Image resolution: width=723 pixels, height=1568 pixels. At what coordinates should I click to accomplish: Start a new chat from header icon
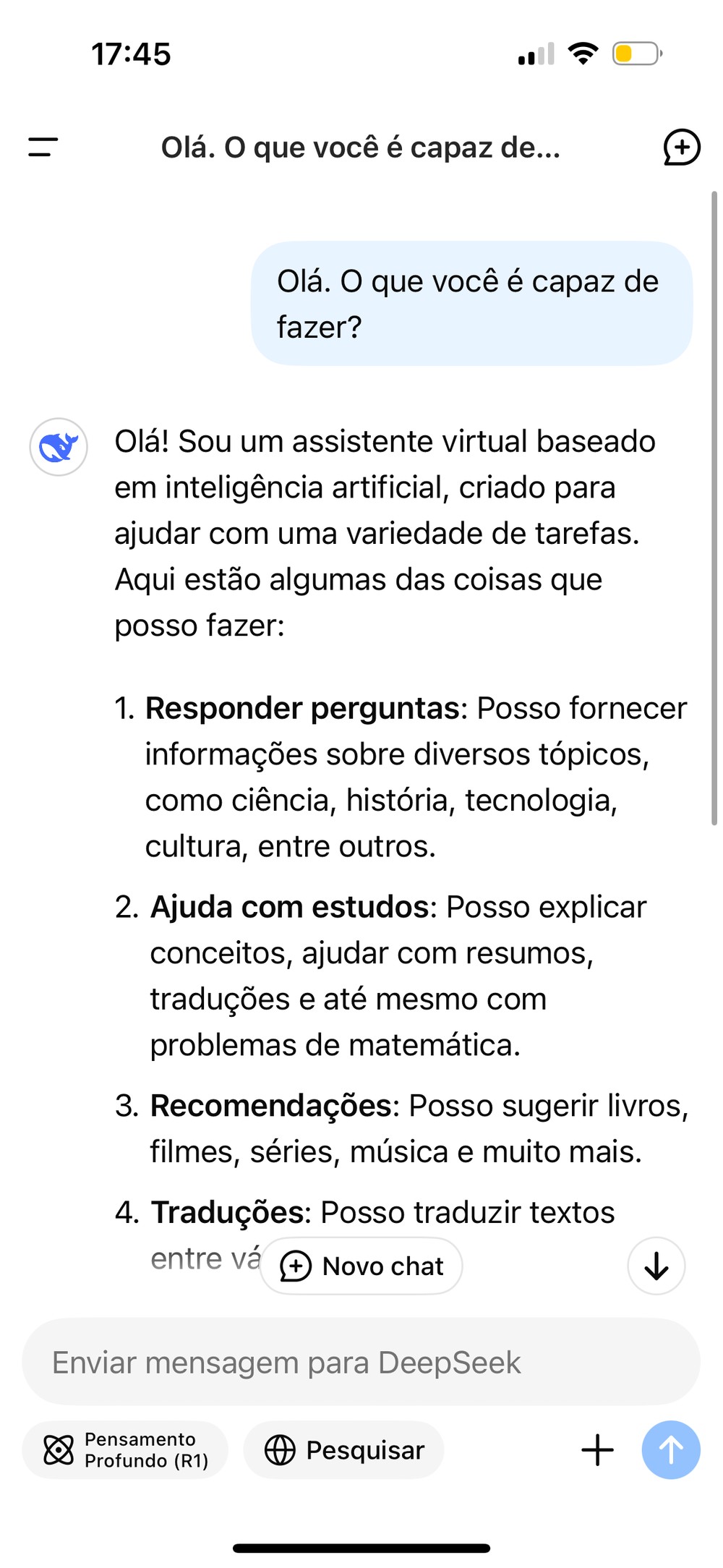click(x=681, y=148)
